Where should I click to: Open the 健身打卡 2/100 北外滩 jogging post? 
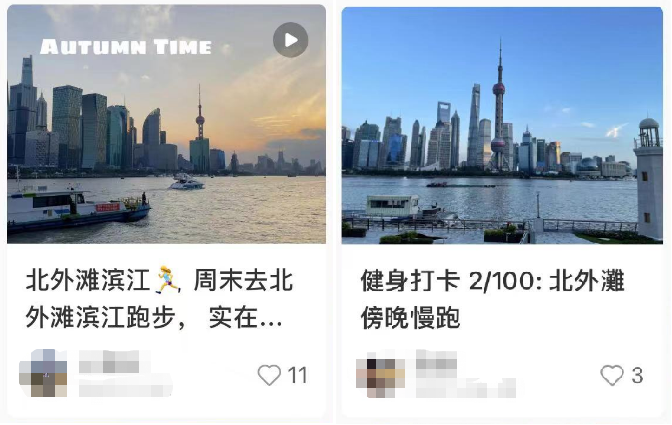click(502, 125)
